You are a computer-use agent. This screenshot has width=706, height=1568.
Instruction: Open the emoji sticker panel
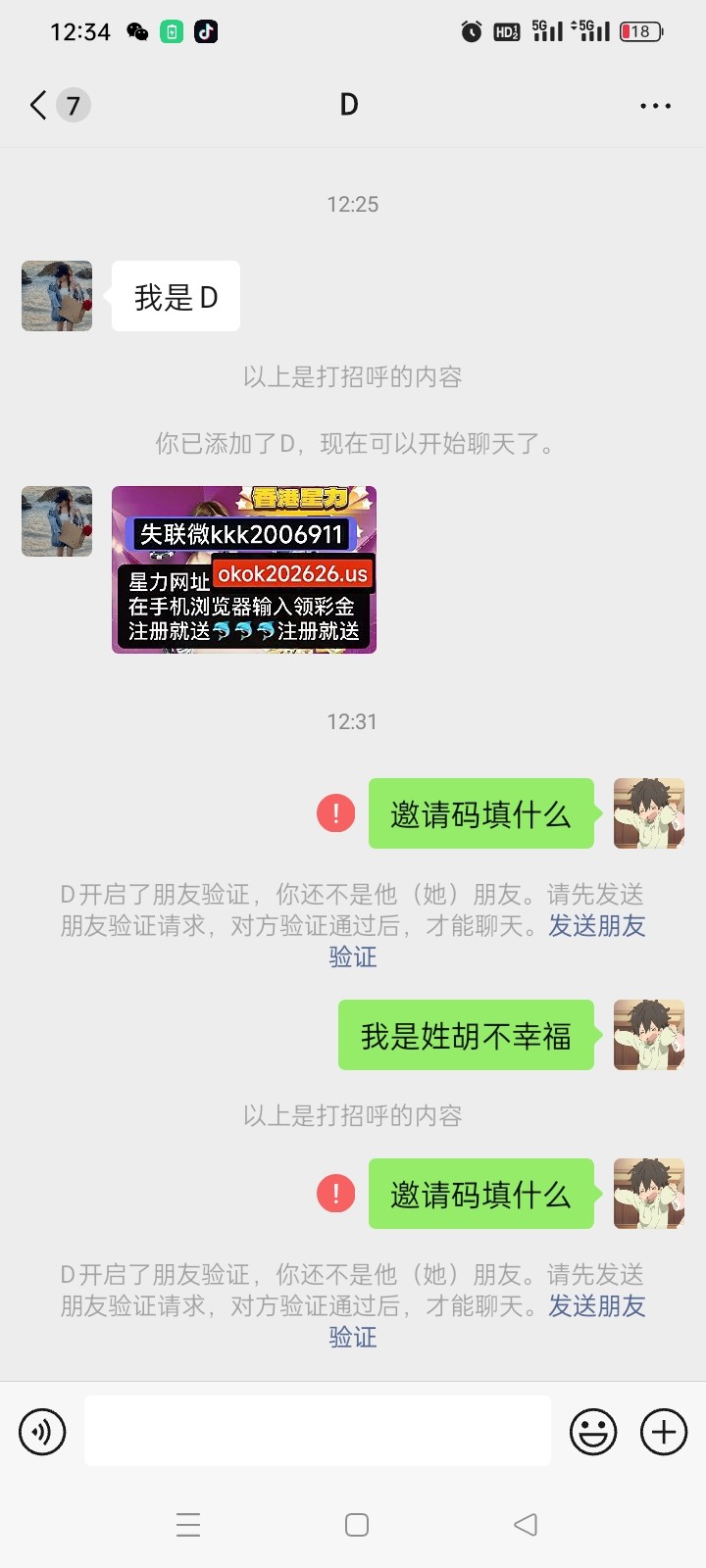pos(593,1432)
